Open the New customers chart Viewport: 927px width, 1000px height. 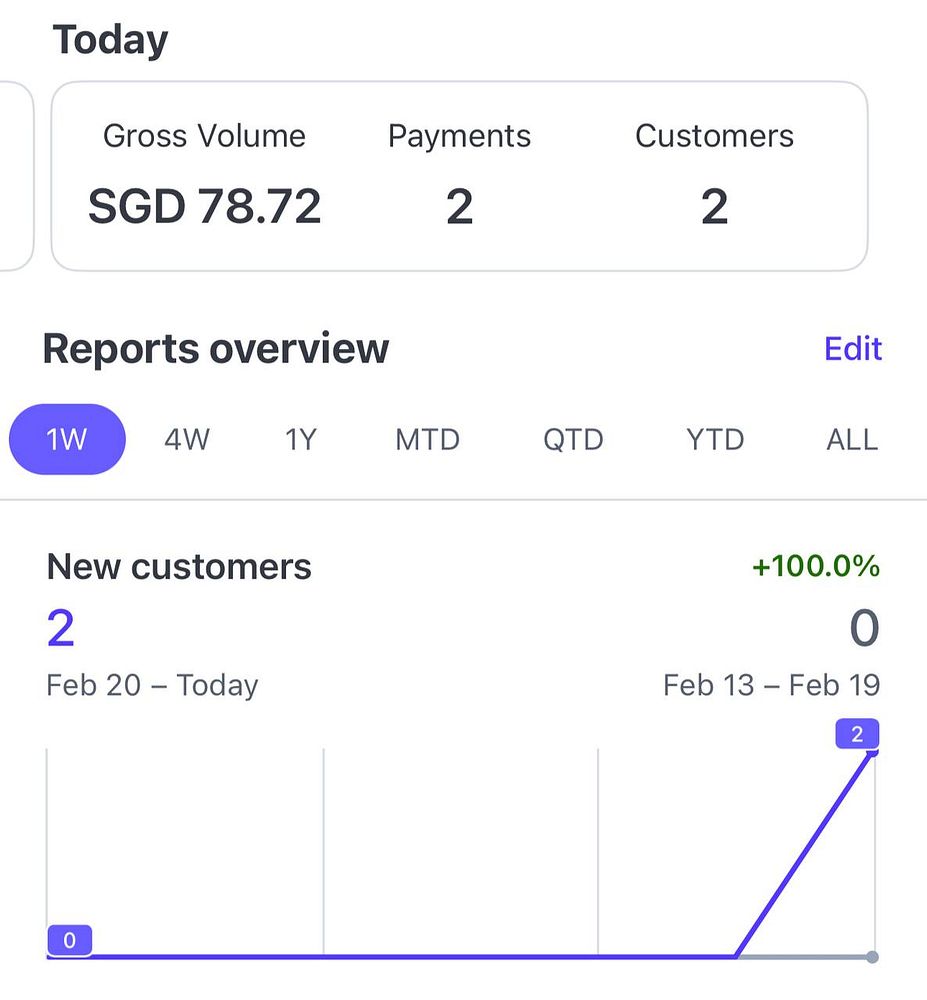point(460,850)
